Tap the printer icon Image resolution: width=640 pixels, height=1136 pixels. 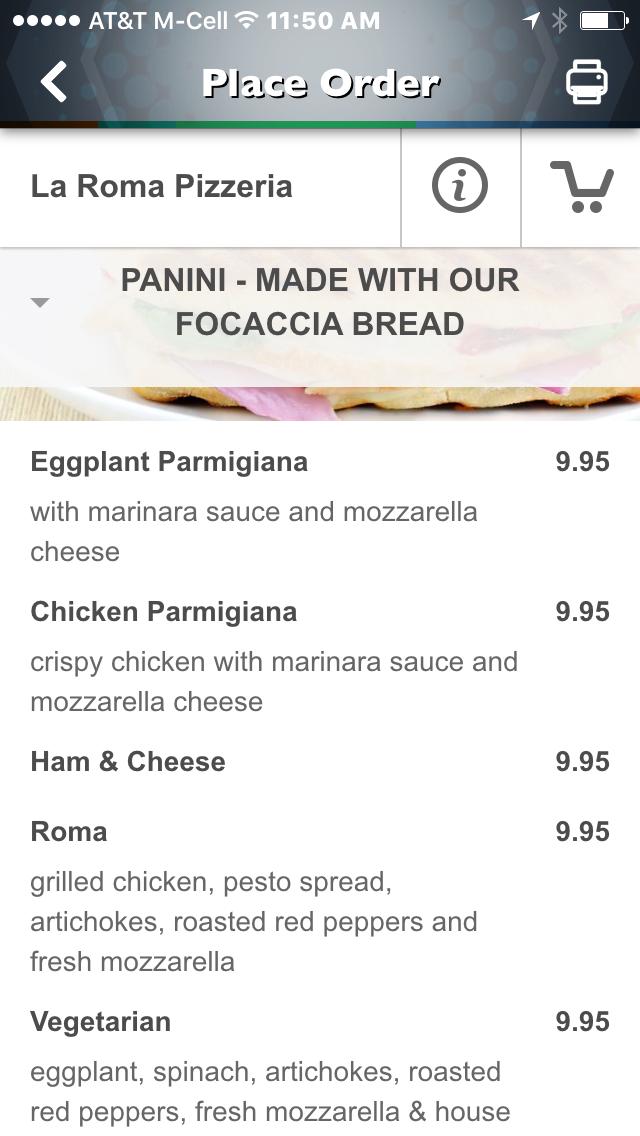[587, 82]
